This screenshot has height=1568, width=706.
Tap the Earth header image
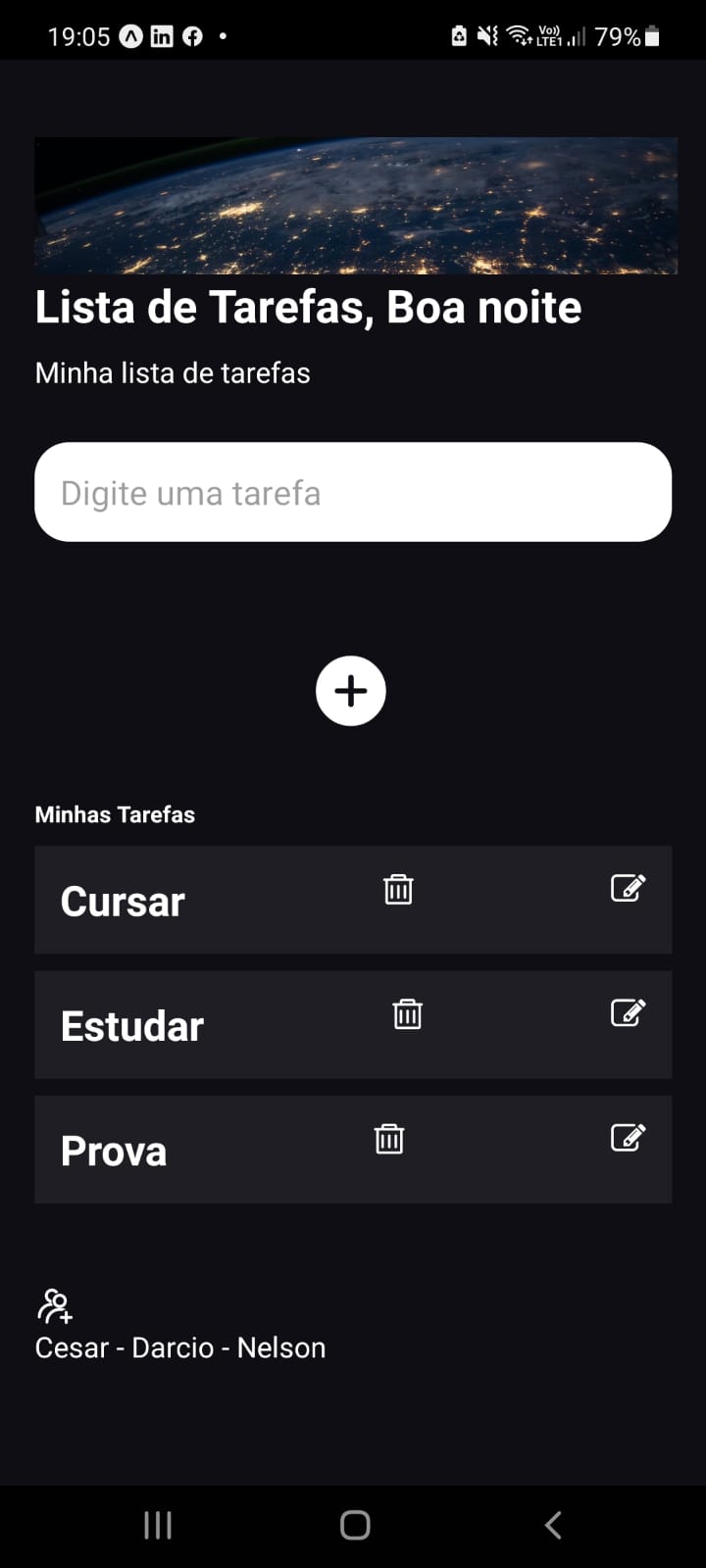(353, 204)
